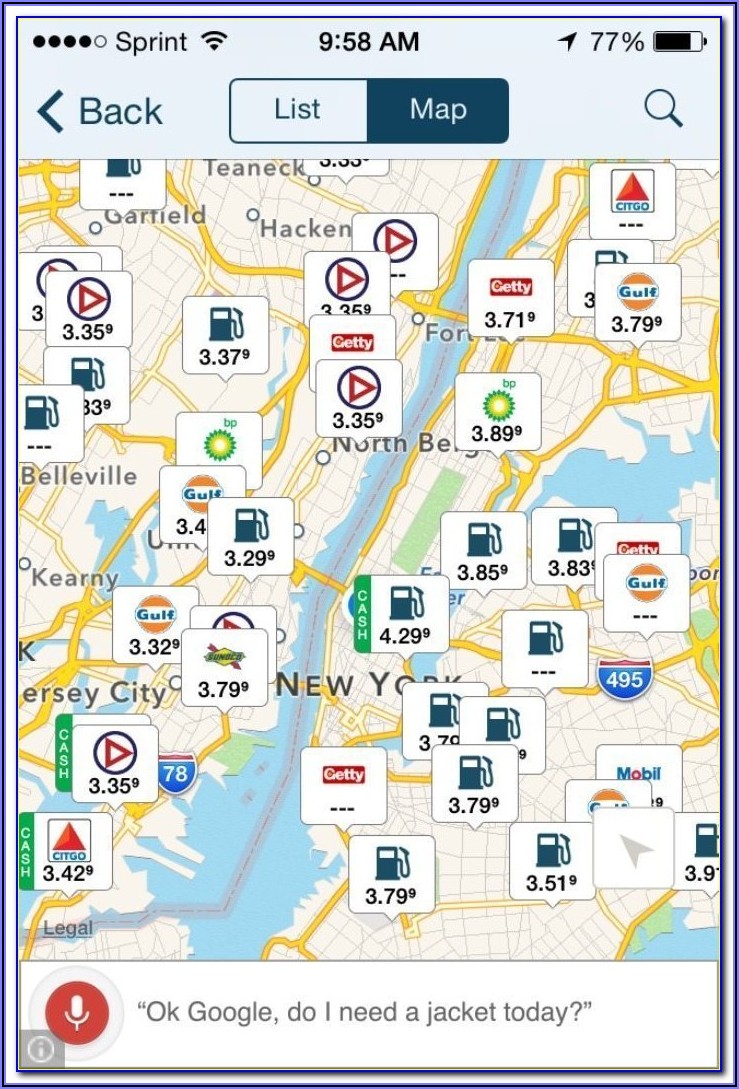Screen dimensions: 739x1089
Task: Select the Map segment
Action: pyautogui.click(x=438, y=110)
